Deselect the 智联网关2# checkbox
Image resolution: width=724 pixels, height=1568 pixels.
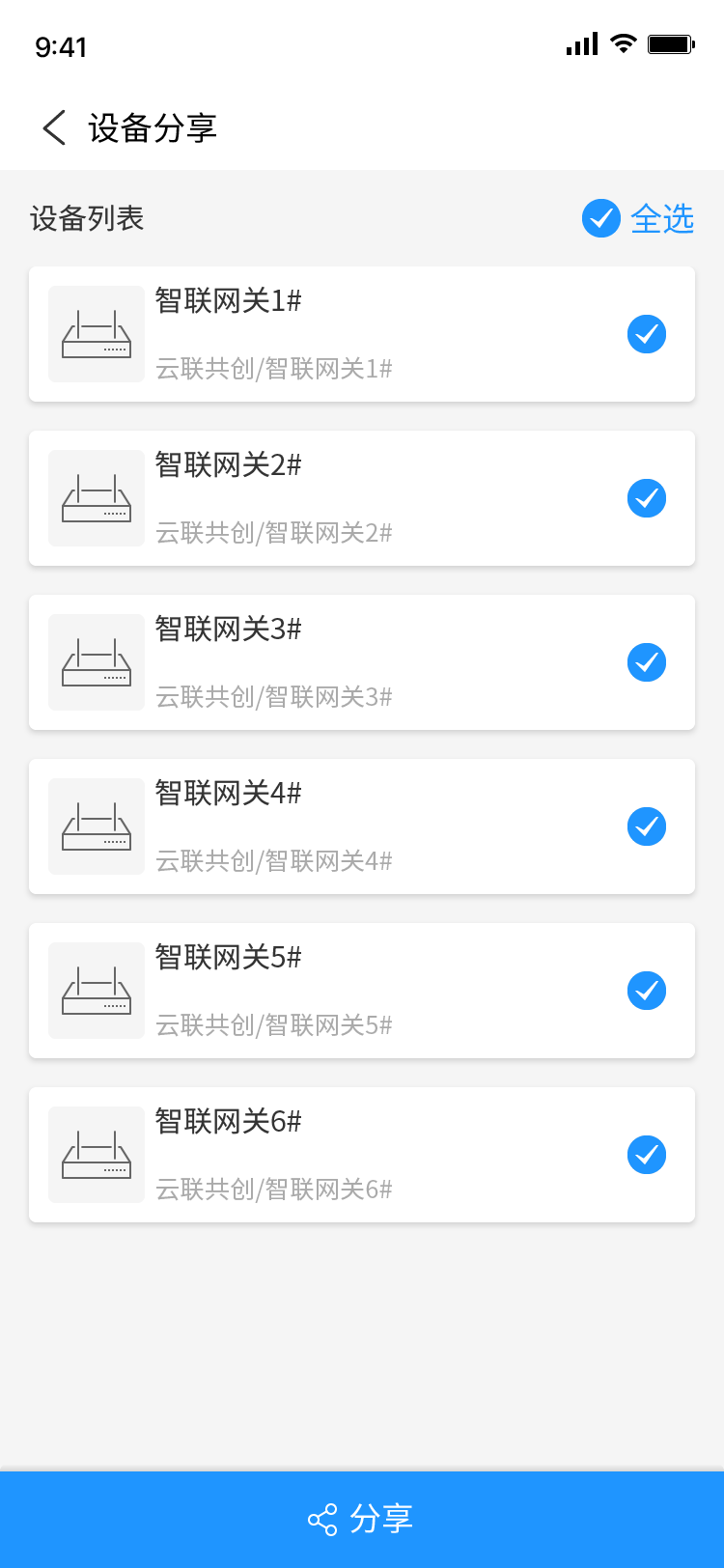pos(647,498)
